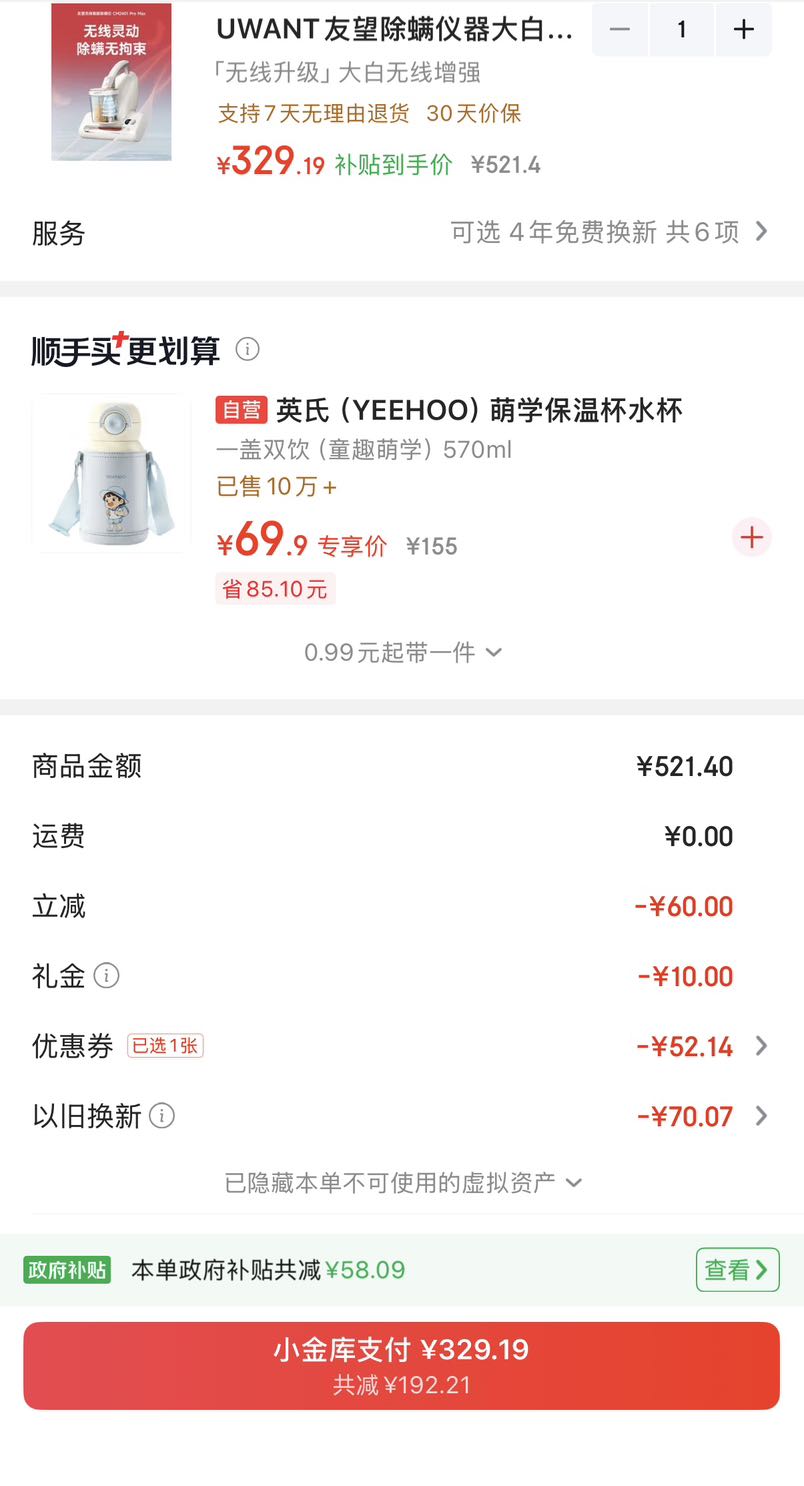Screen dimensions: 804x1486
Task: Open UWANT 除螨仪 product image
Action: [x=111, y=82]
